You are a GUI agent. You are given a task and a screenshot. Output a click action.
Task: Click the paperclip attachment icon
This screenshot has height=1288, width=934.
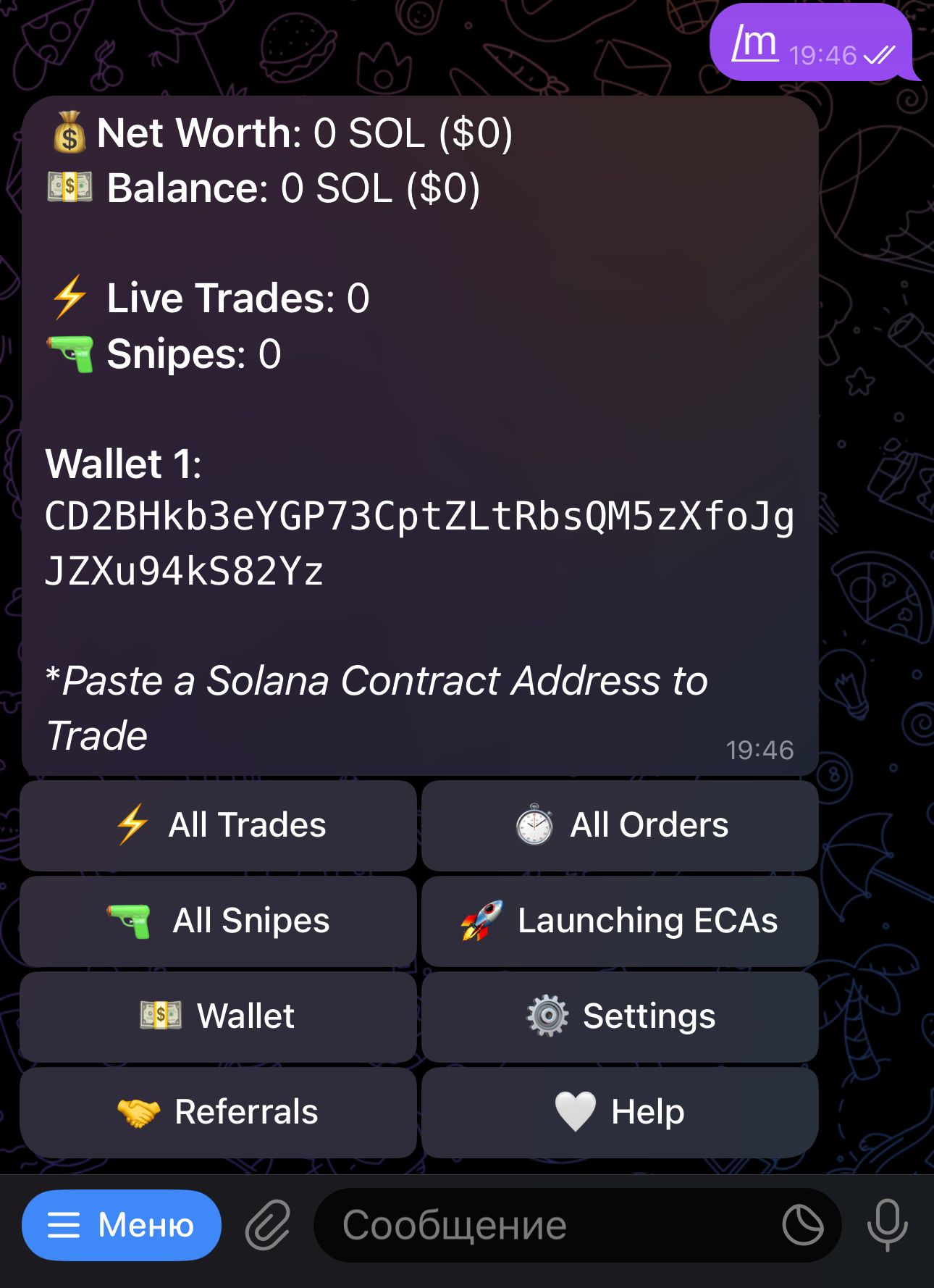tap(267, 1224)
